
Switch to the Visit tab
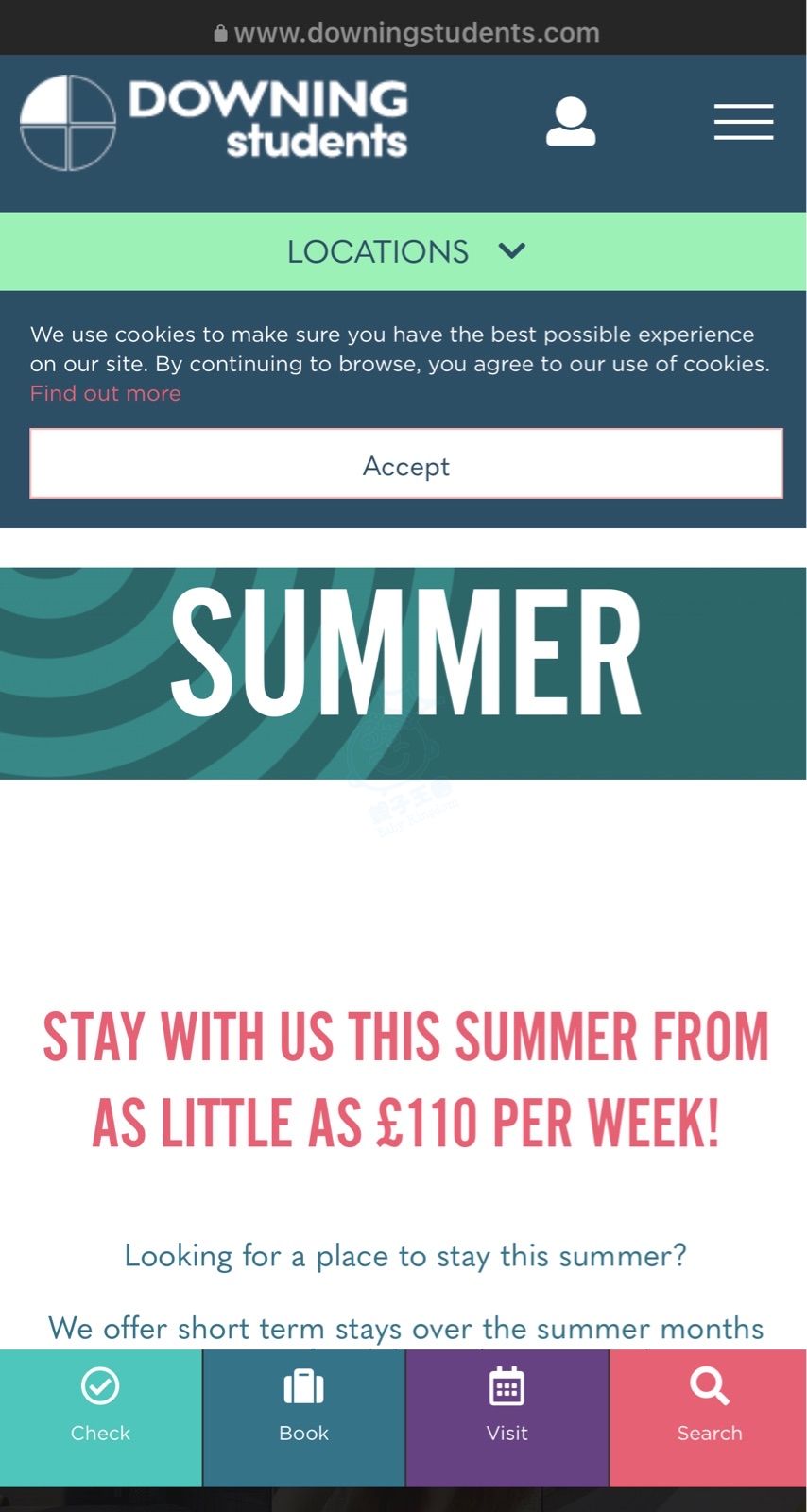(x=507, y=1406)
